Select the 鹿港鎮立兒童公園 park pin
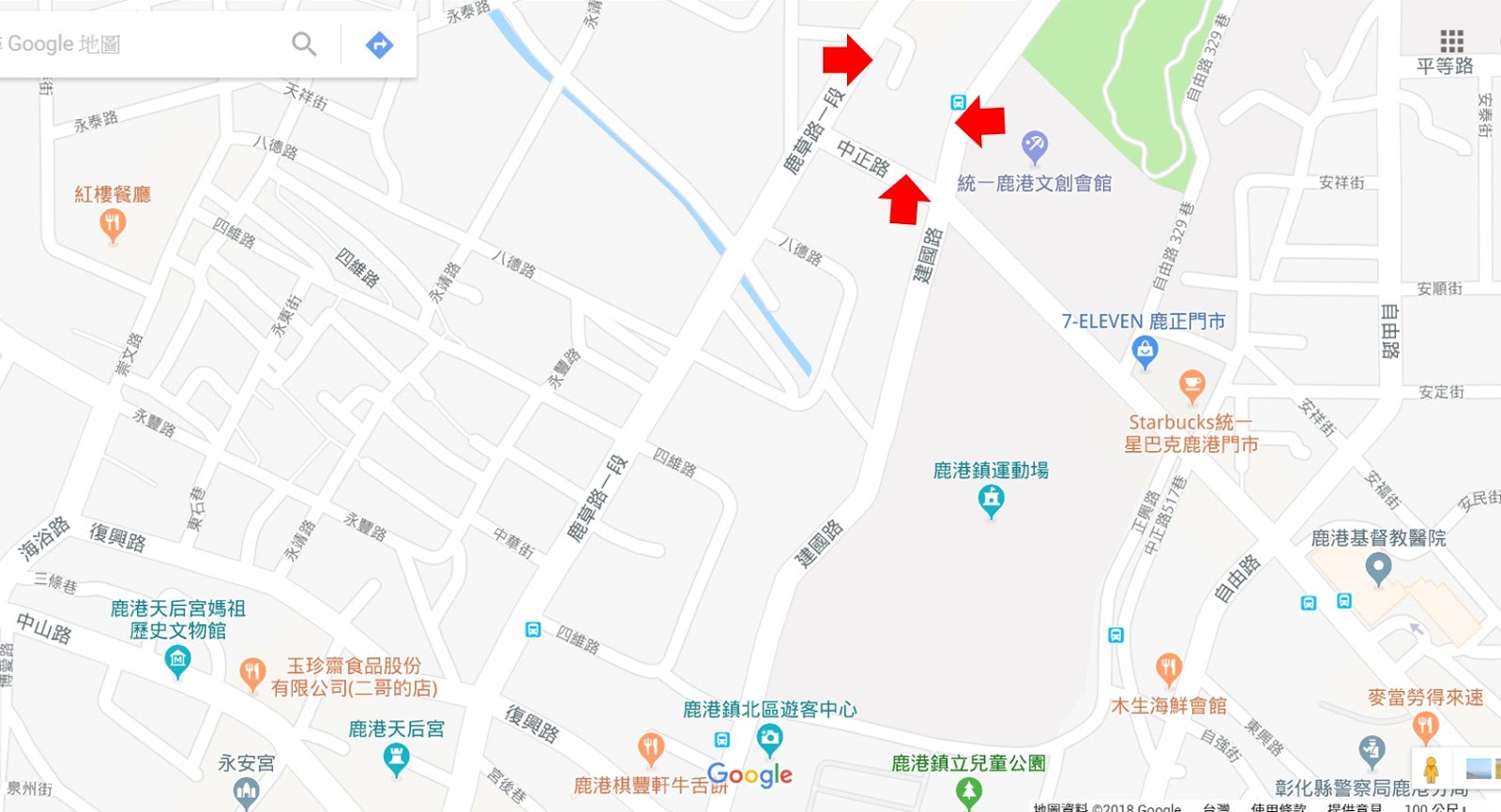The height and width of the screenshot is (812, 1501). [969, 792]
